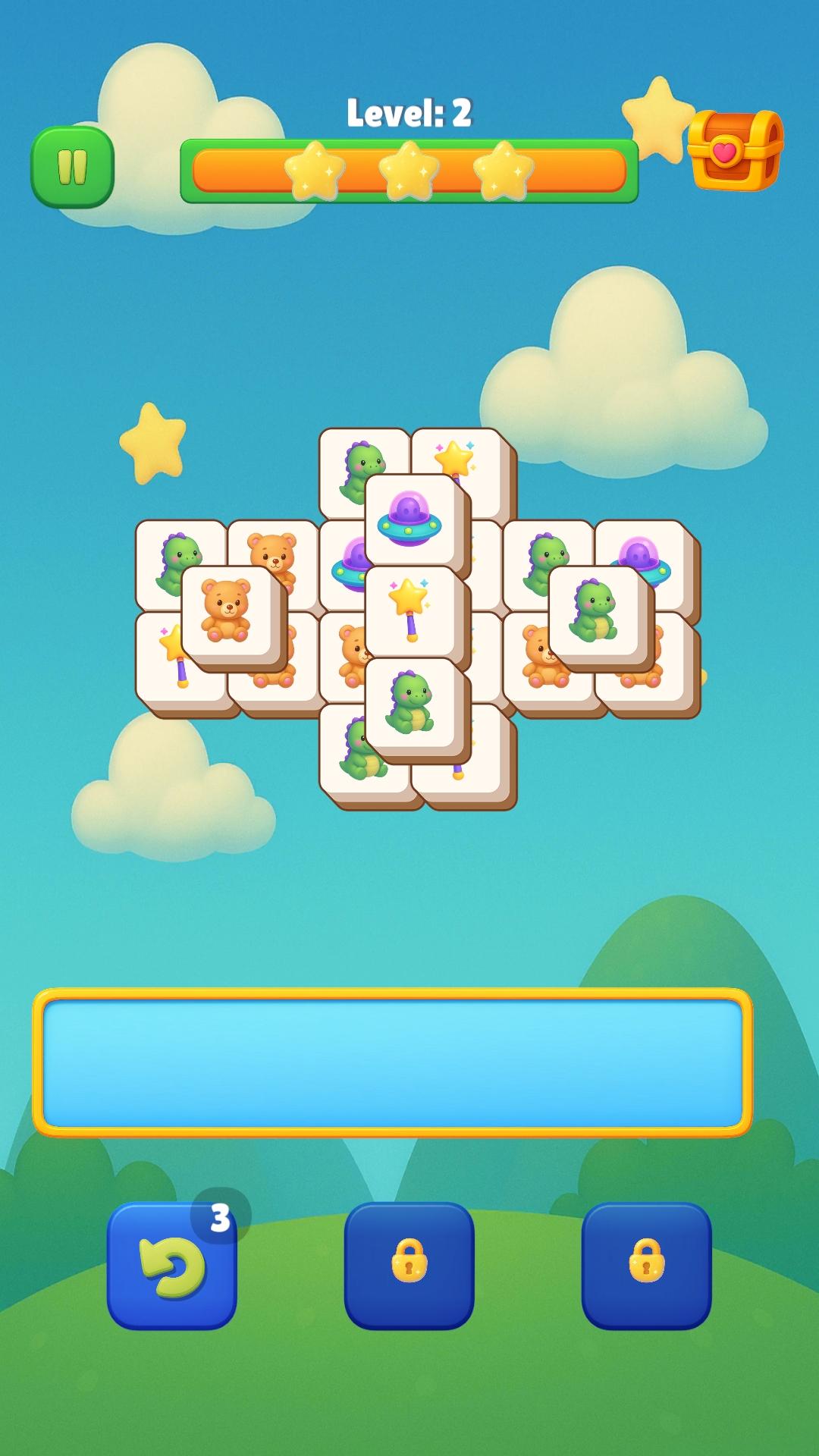Tap the locked booster beside the undo button
The image size is (819, 1456).
click(x=409, y=1266)
